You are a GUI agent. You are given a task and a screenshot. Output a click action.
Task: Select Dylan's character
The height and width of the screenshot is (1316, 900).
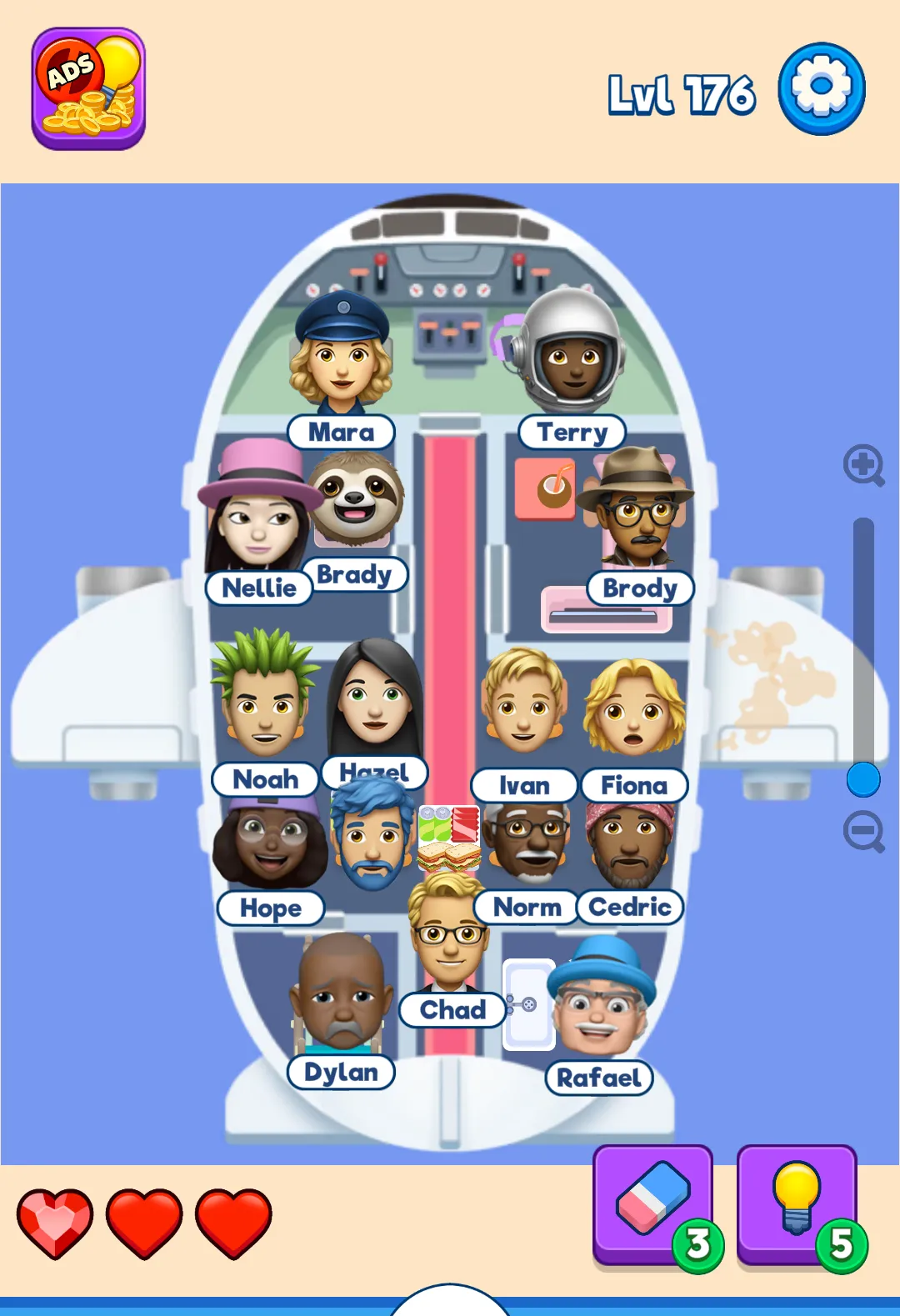click(341, 996)
